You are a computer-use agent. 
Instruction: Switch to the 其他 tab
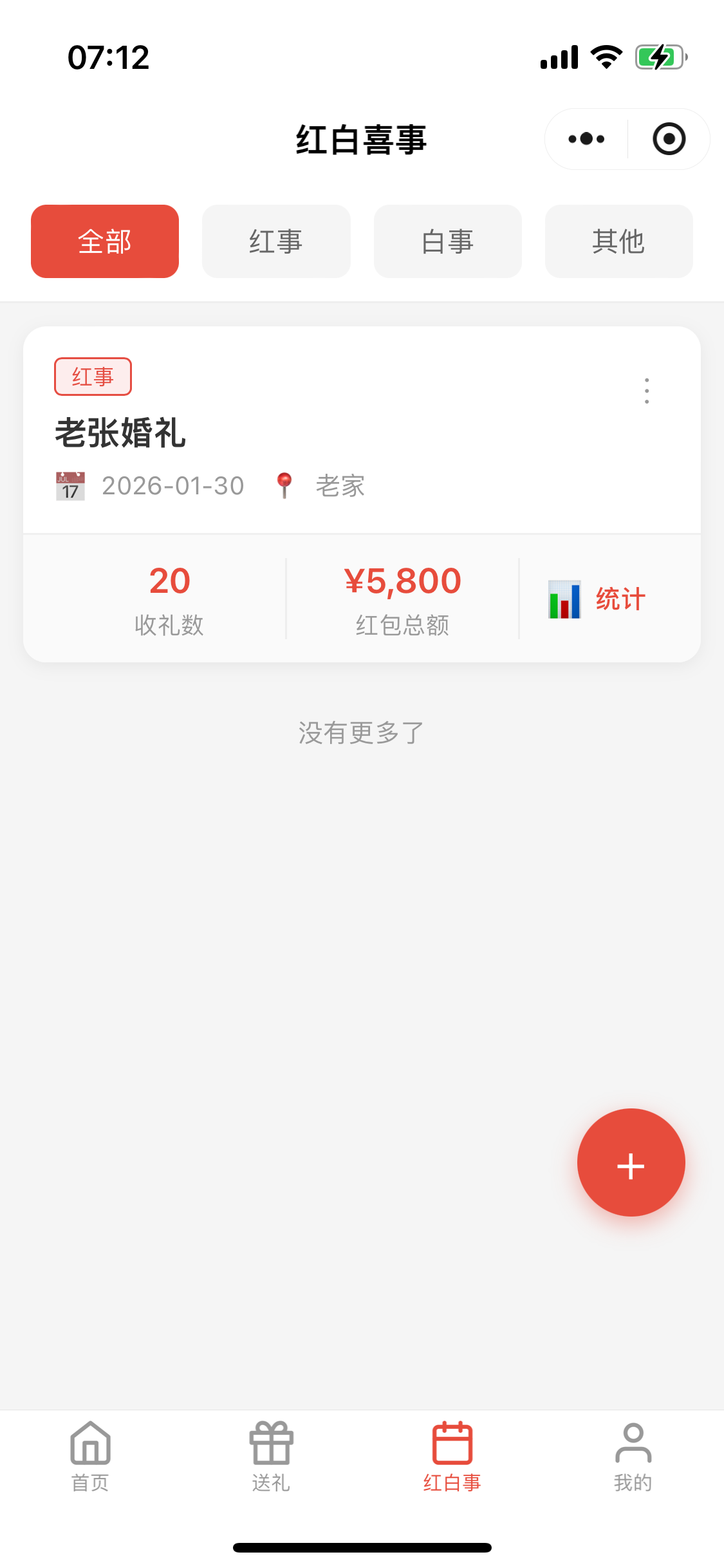[618, 241]
